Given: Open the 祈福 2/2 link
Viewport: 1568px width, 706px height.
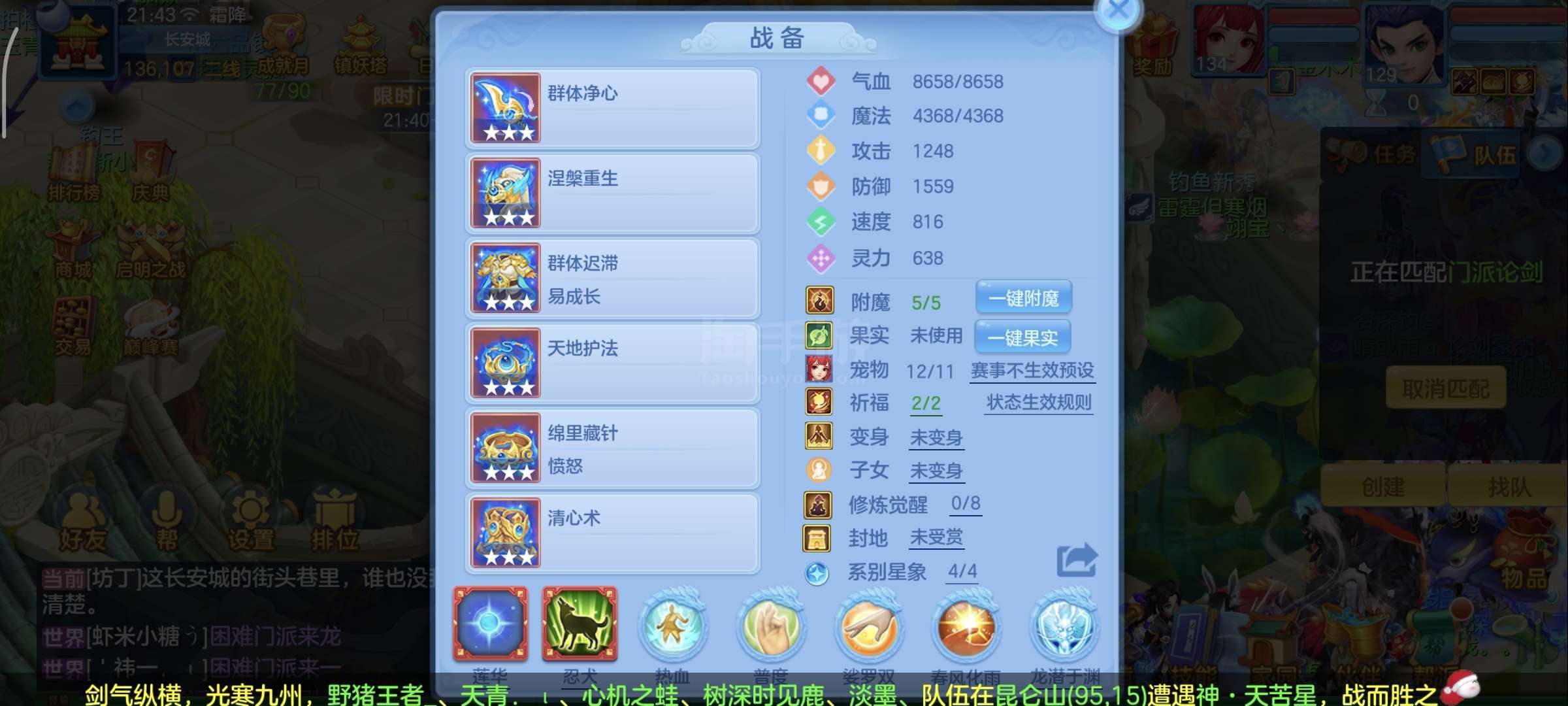Looking at the screenshot, I should pos(926,403).
